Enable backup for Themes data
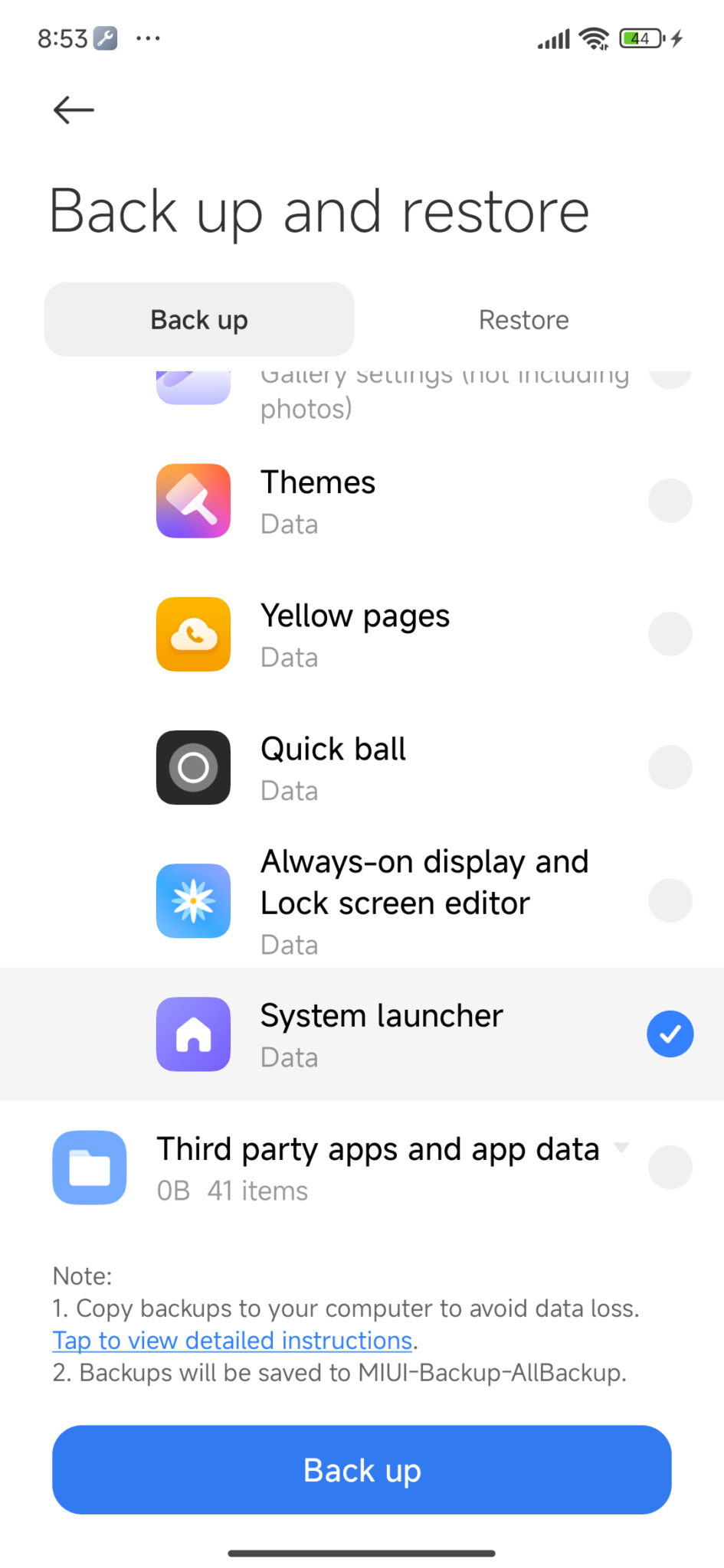 click(670, 500)
